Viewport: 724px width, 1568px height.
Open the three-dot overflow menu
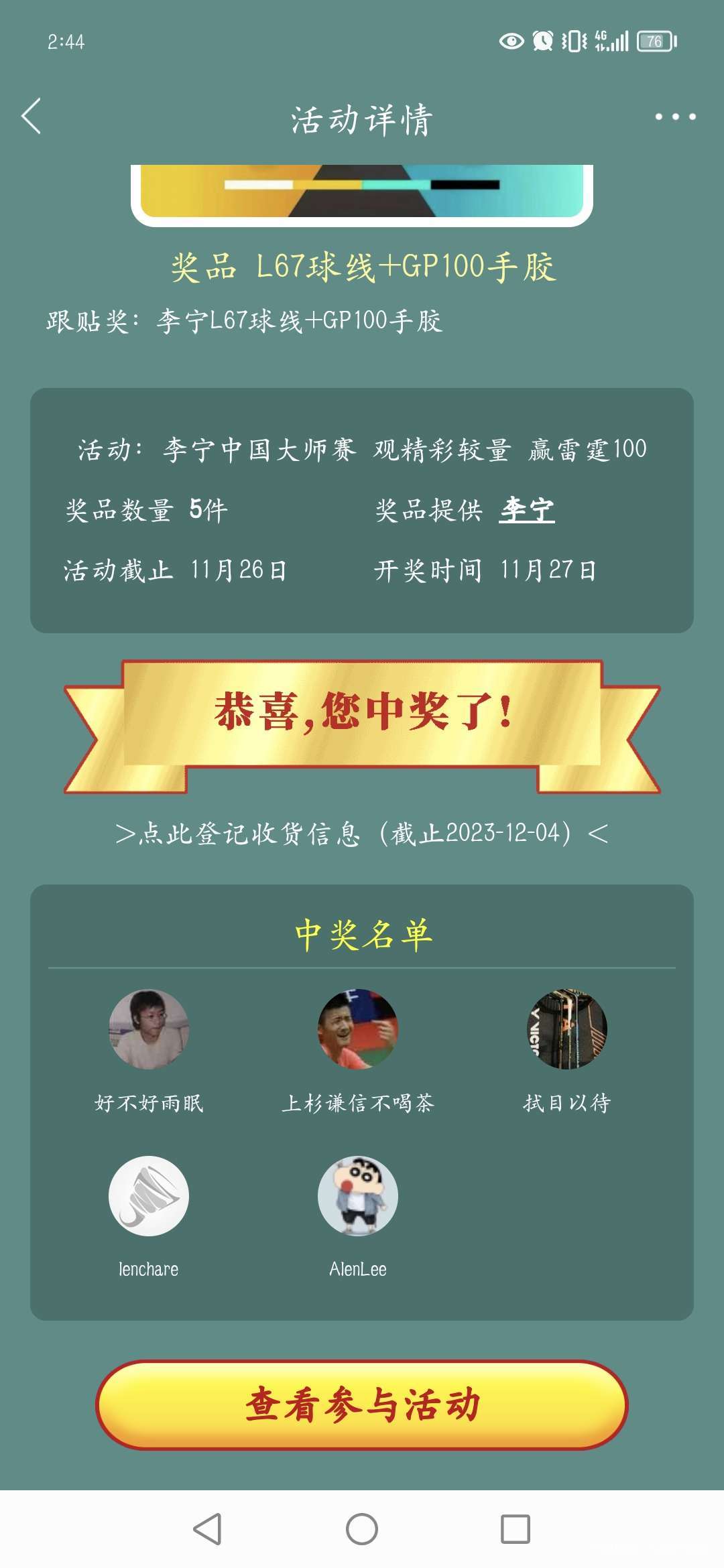coord(675,117)
